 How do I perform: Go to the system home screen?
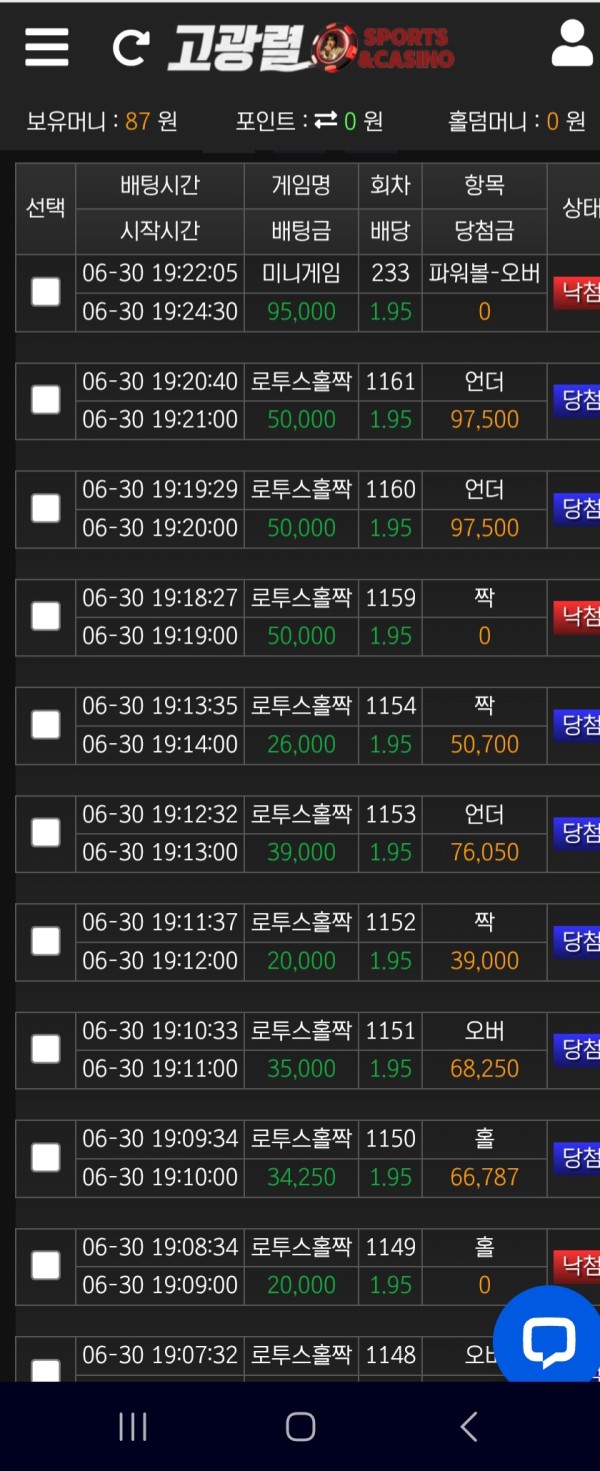(x=300, y=1427)
